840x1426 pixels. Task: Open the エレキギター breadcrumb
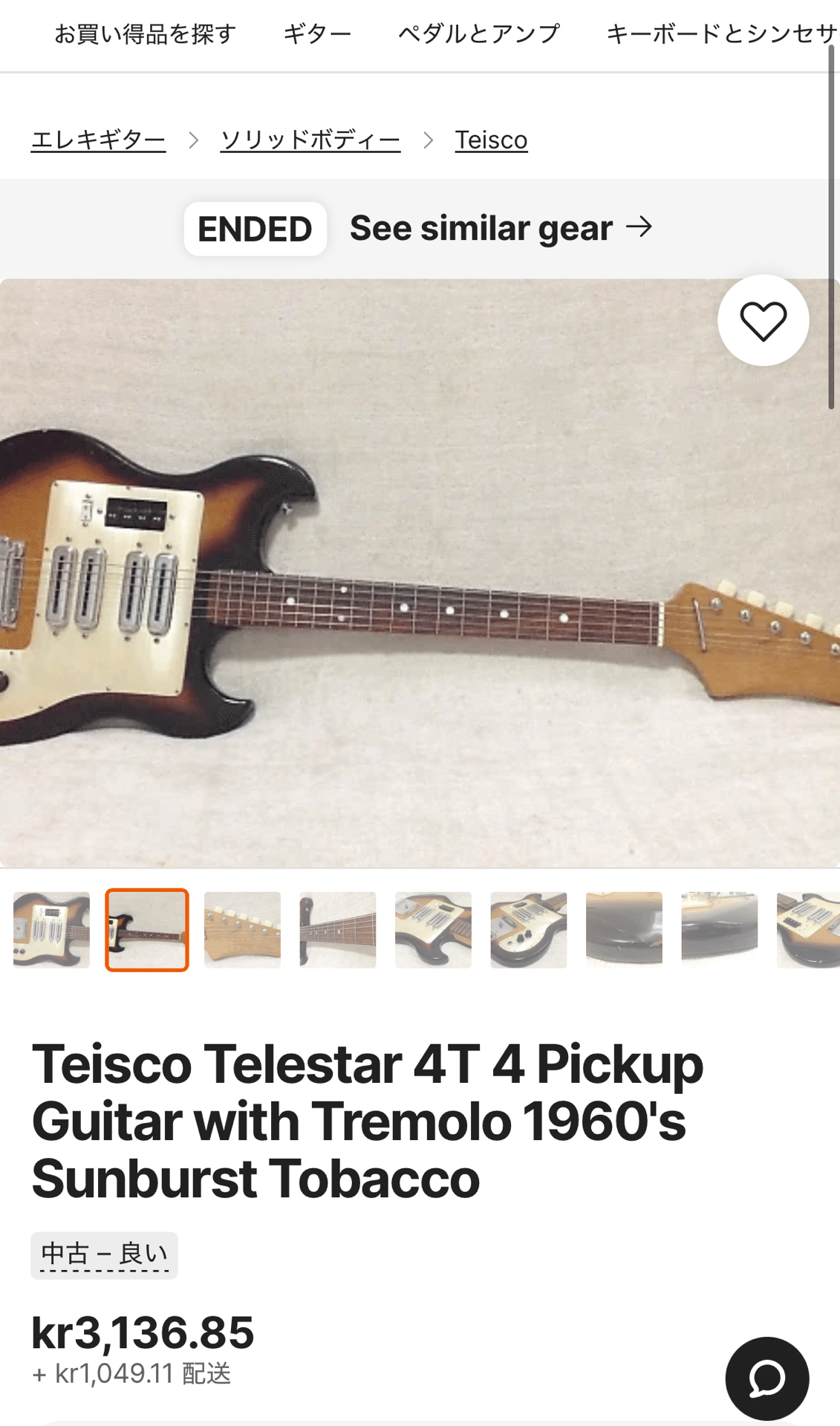pos(98,140)
